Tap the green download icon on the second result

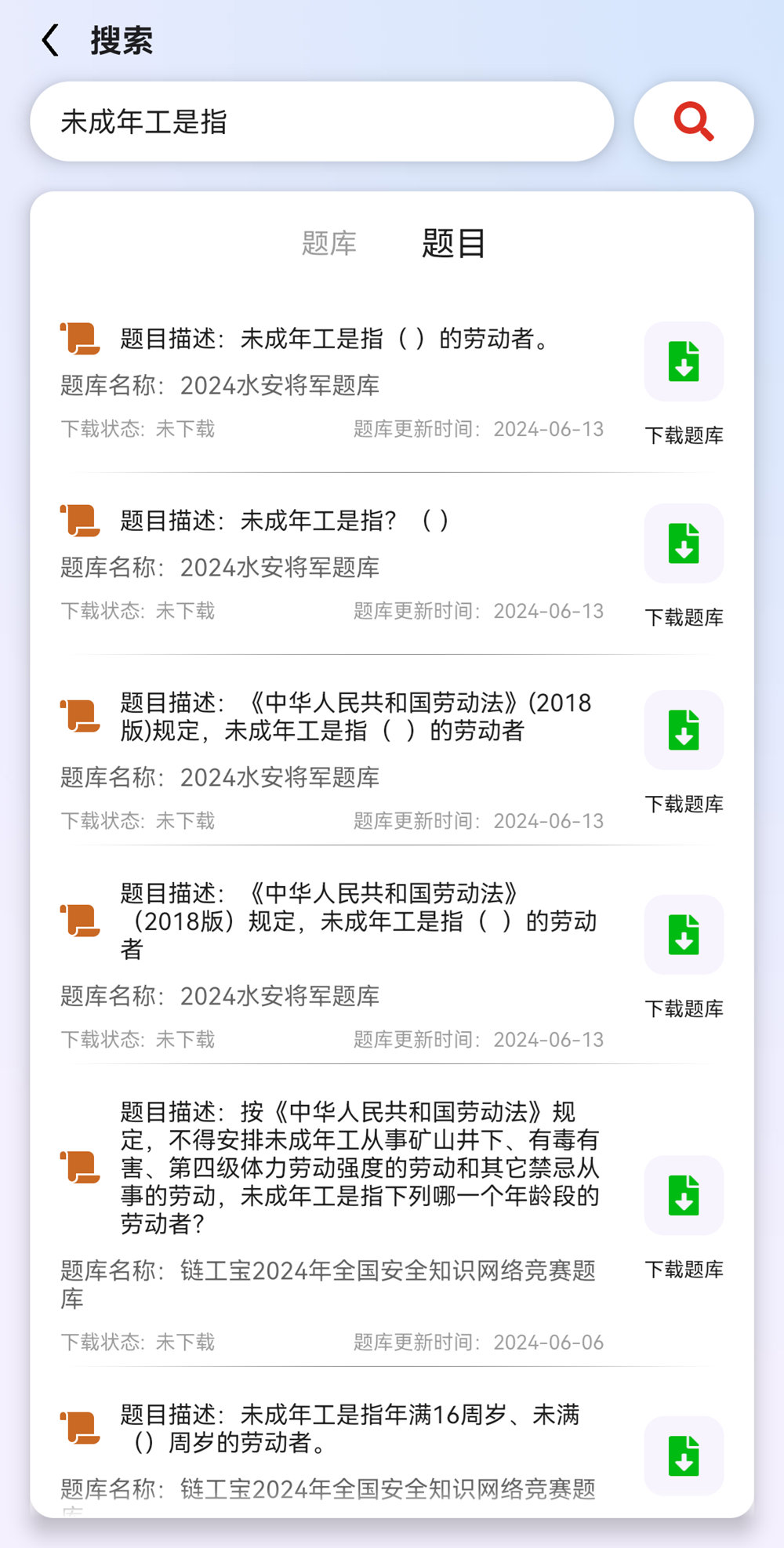pos(682,543)
